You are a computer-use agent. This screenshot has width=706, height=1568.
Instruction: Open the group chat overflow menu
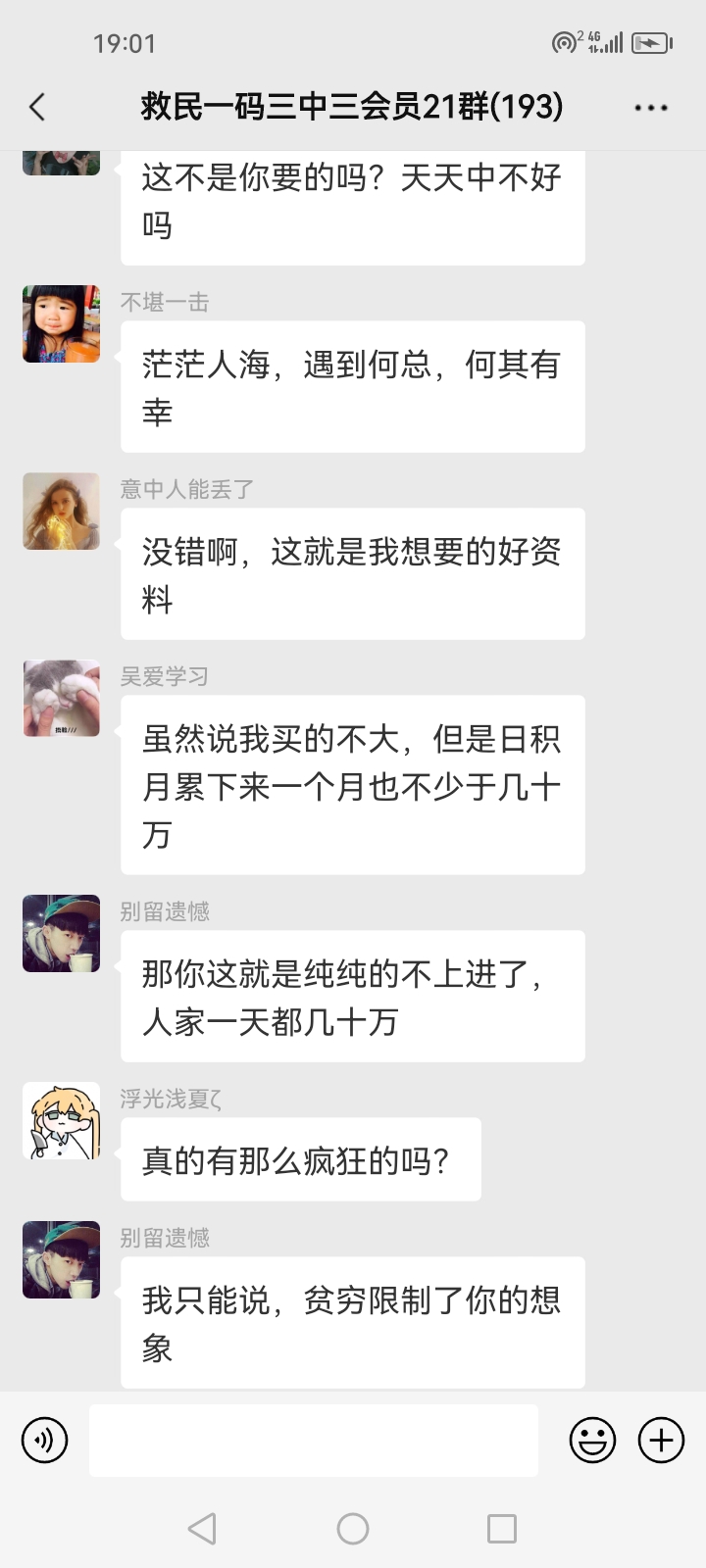click(x=651, y=108)
